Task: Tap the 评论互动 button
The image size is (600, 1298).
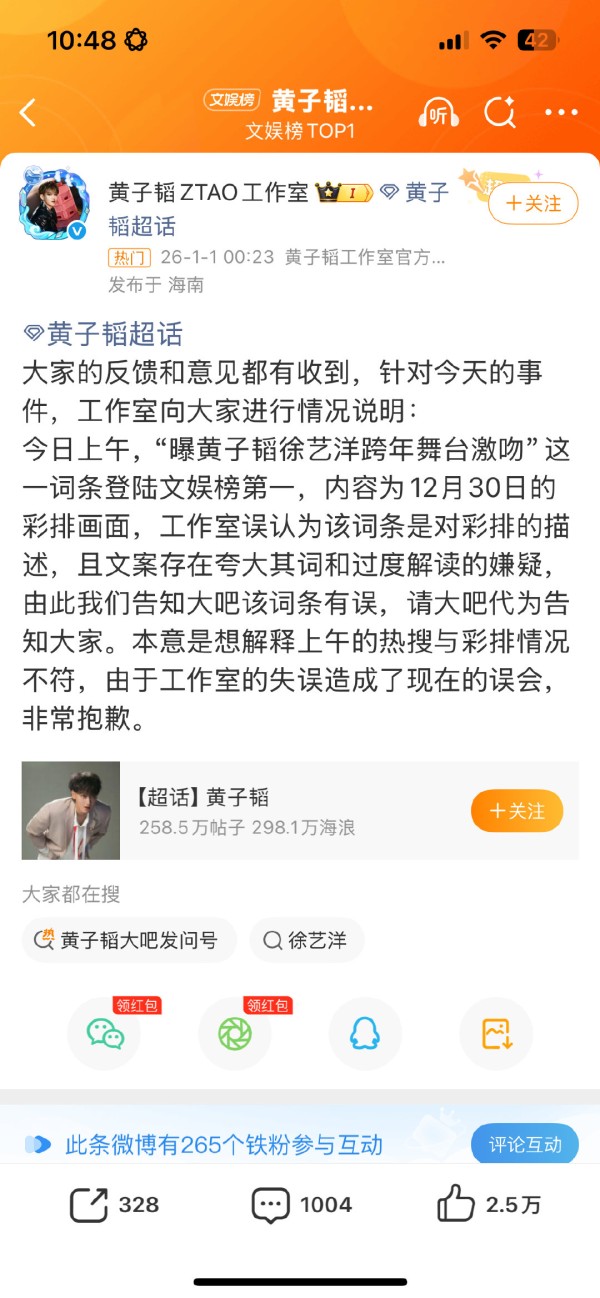Action: click(524, 1145)
